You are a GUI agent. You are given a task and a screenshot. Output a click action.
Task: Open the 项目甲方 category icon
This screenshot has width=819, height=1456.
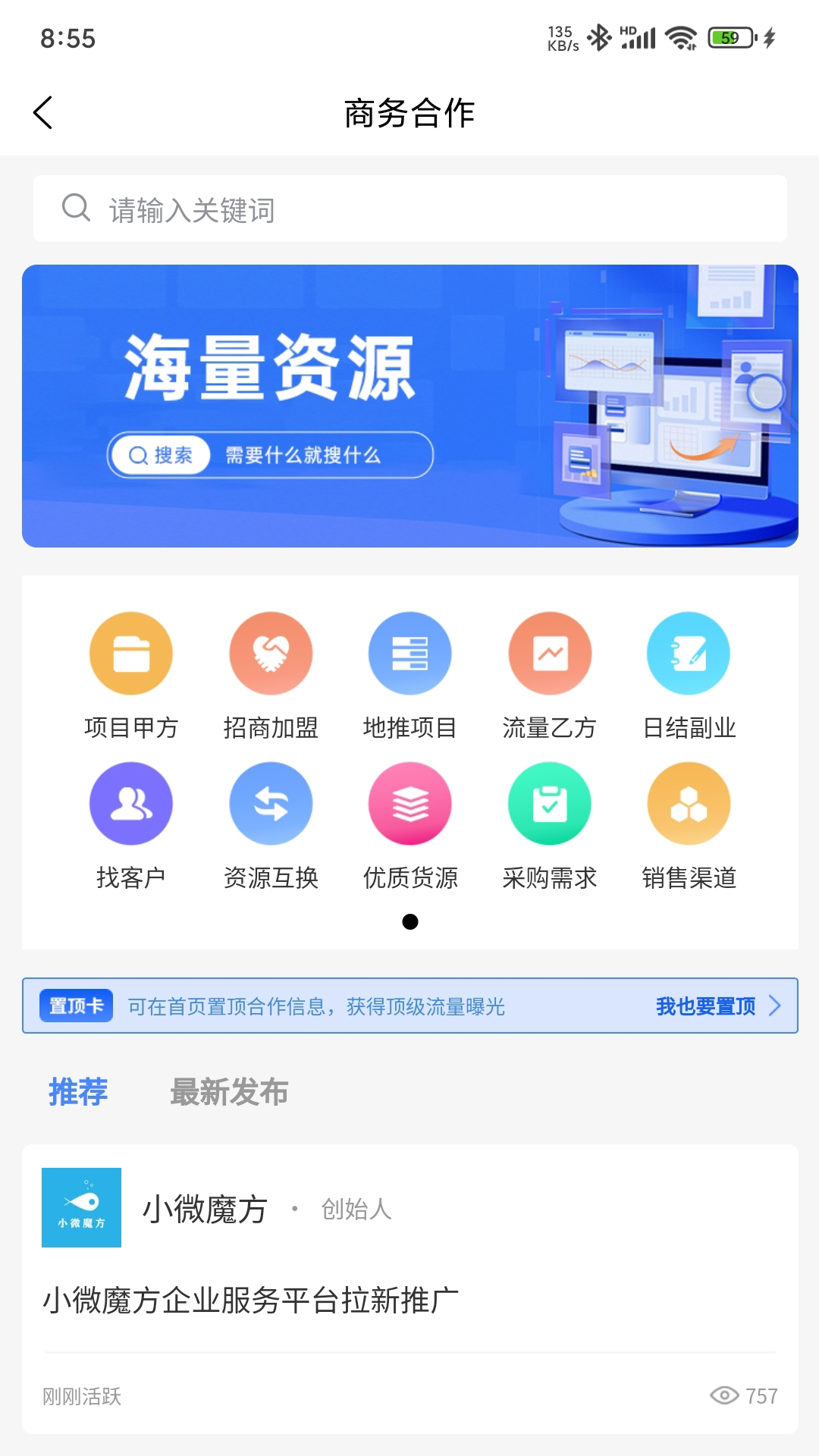tap(130, 652)
